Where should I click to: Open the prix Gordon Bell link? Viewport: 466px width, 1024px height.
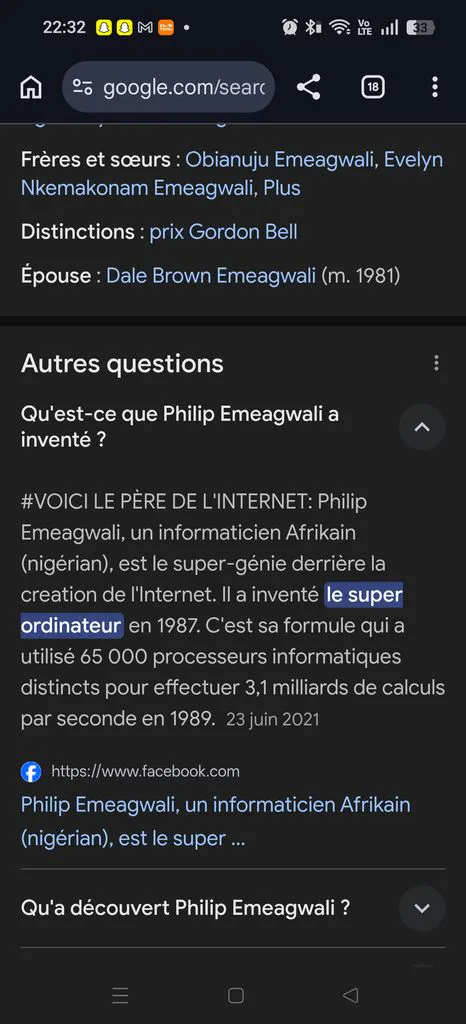[223, 232]
